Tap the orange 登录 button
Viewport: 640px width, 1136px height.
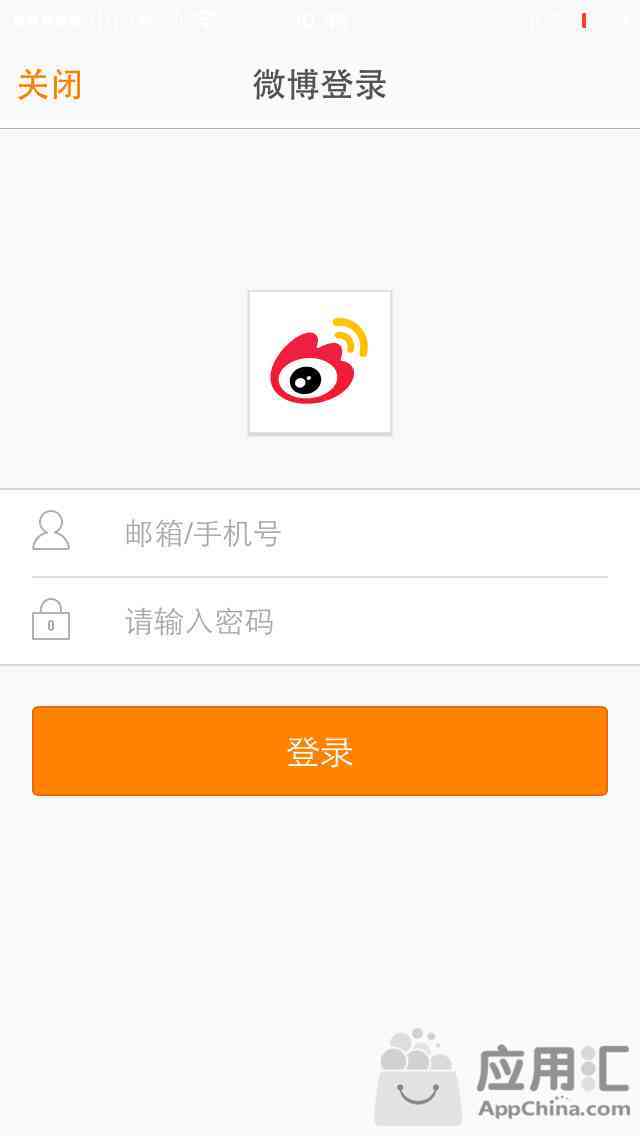coord(320,751)
